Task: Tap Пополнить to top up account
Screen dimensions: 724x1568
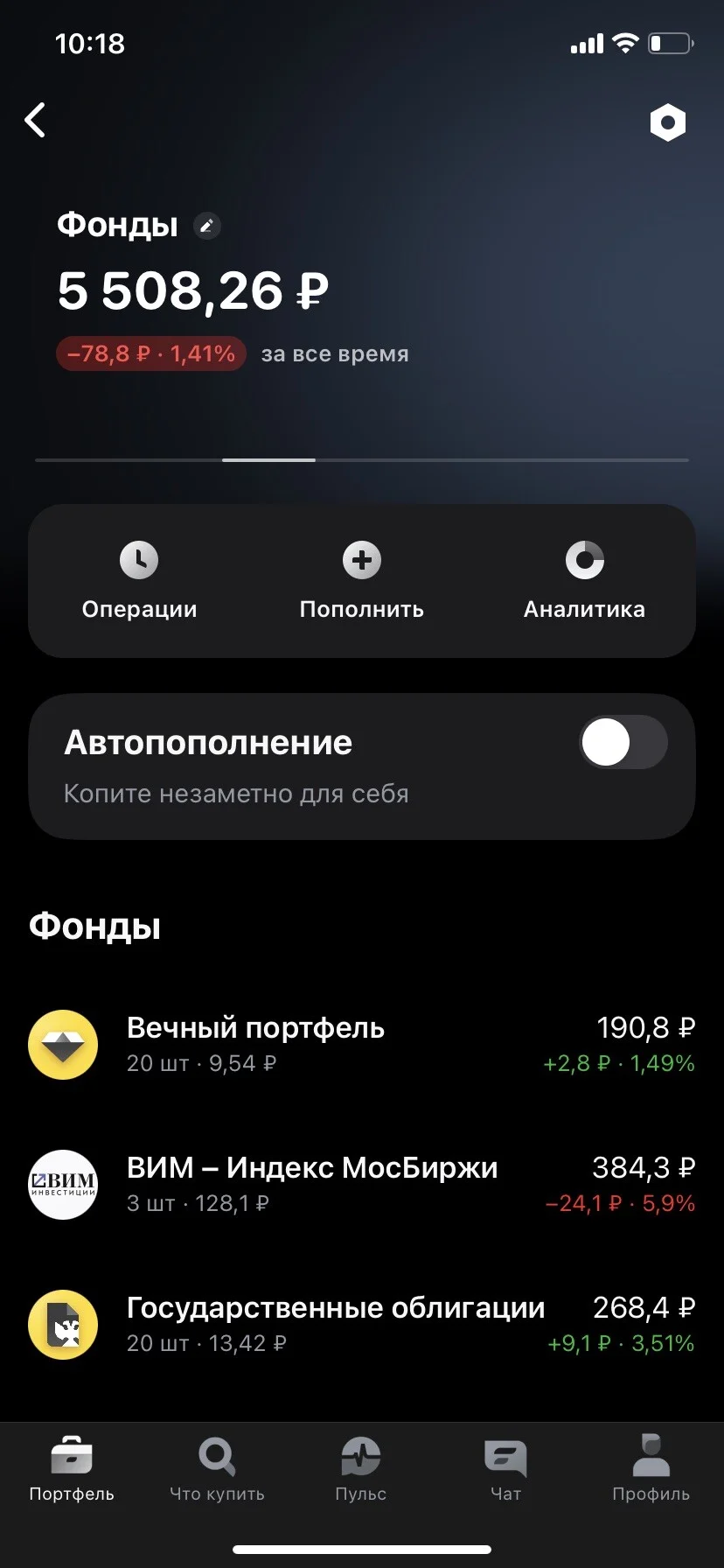Action: pyautogui.click(x=362, y=581)
